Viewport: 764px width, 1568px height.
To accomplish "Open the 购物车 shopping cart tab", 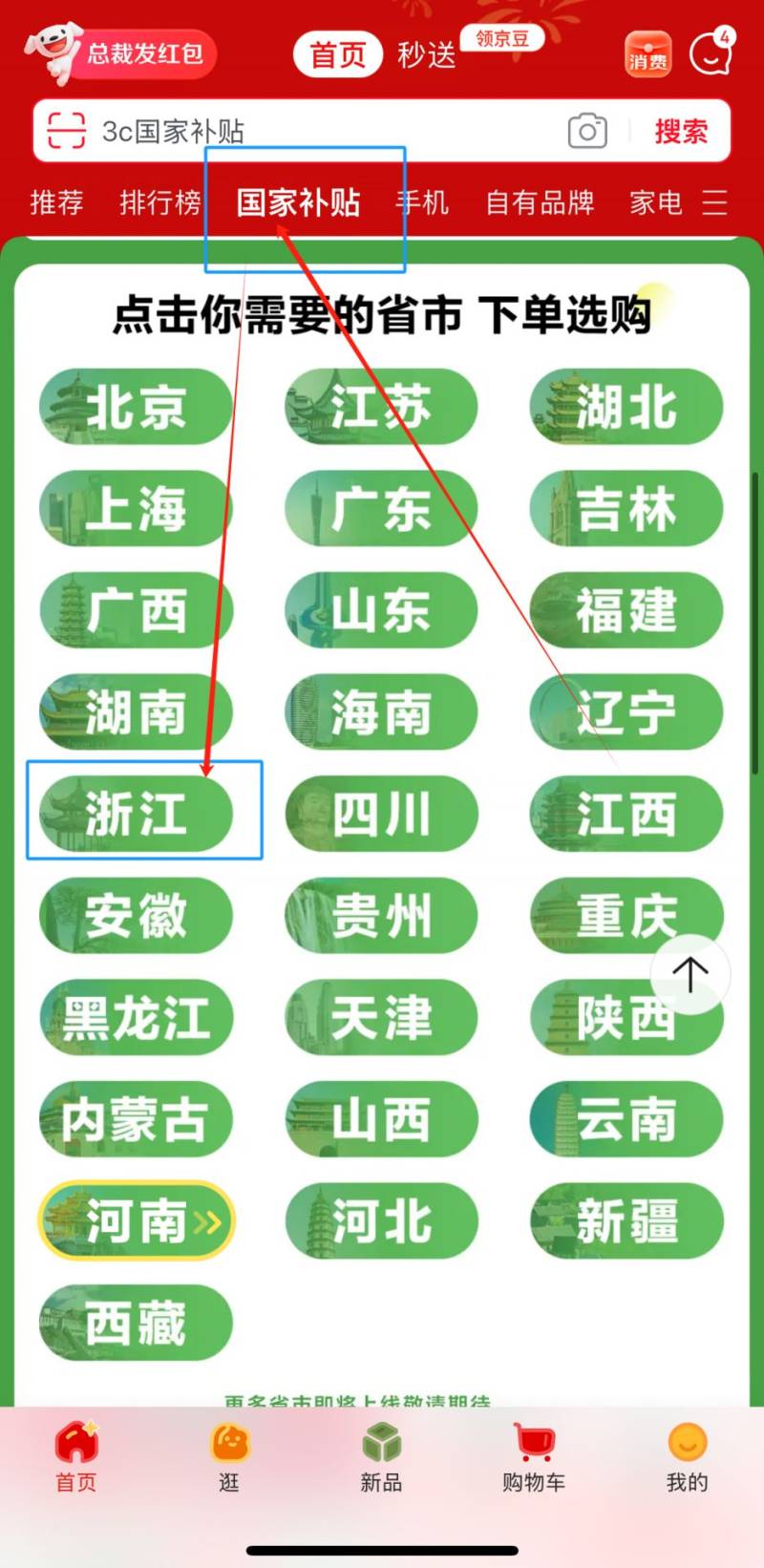I will (534, 1457).
